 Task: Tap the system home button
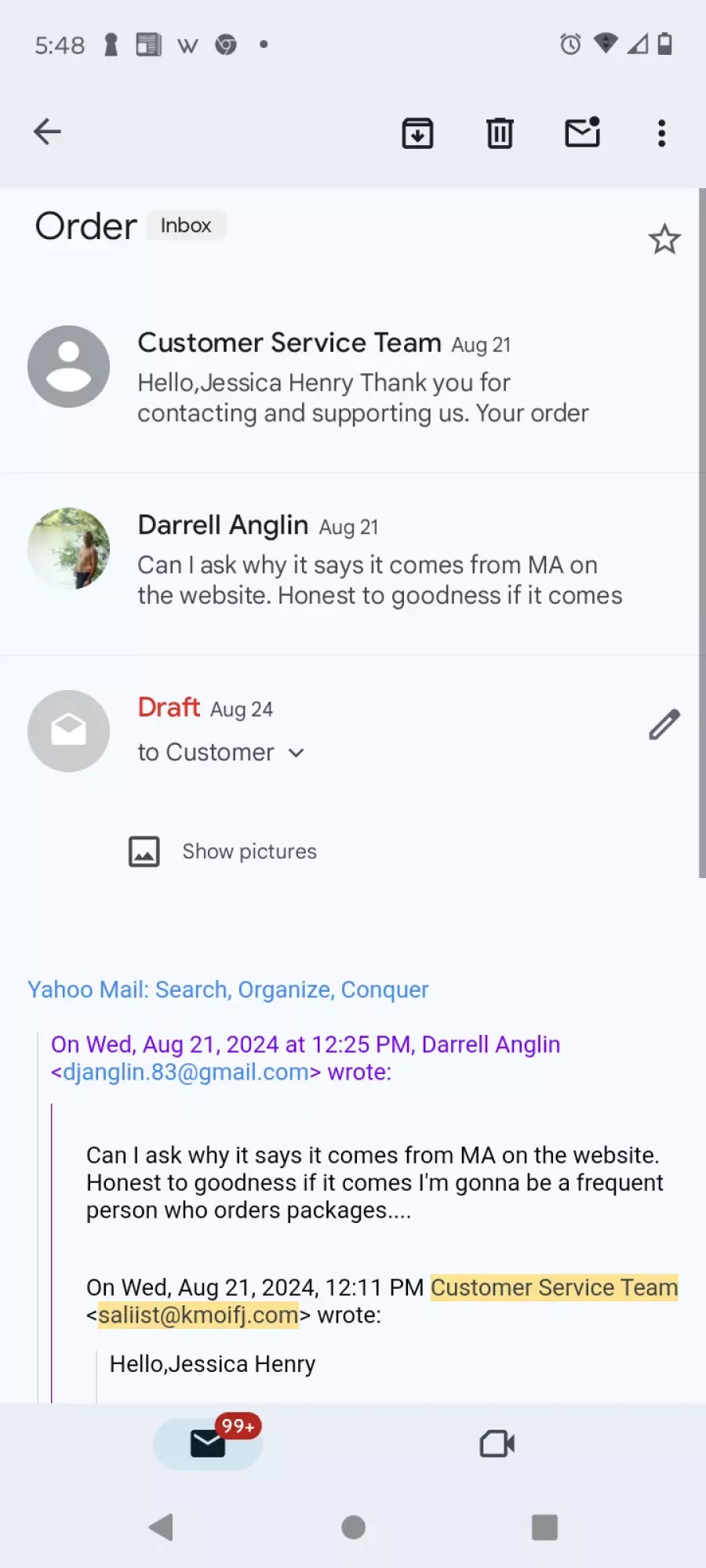[353, 1526]
